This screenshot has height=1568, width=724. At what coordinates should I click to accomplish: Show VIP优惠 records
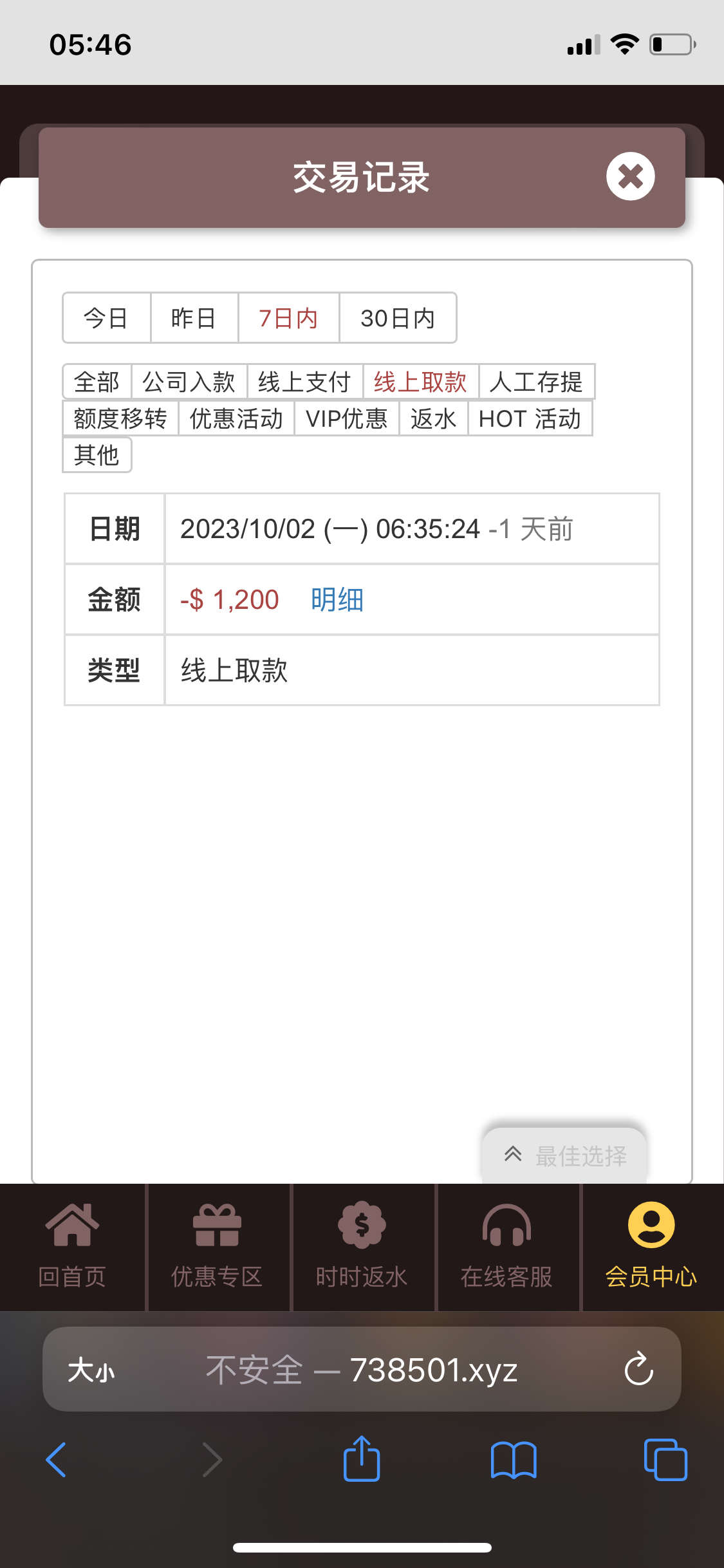pyautogui.click(x=347, y=418)
